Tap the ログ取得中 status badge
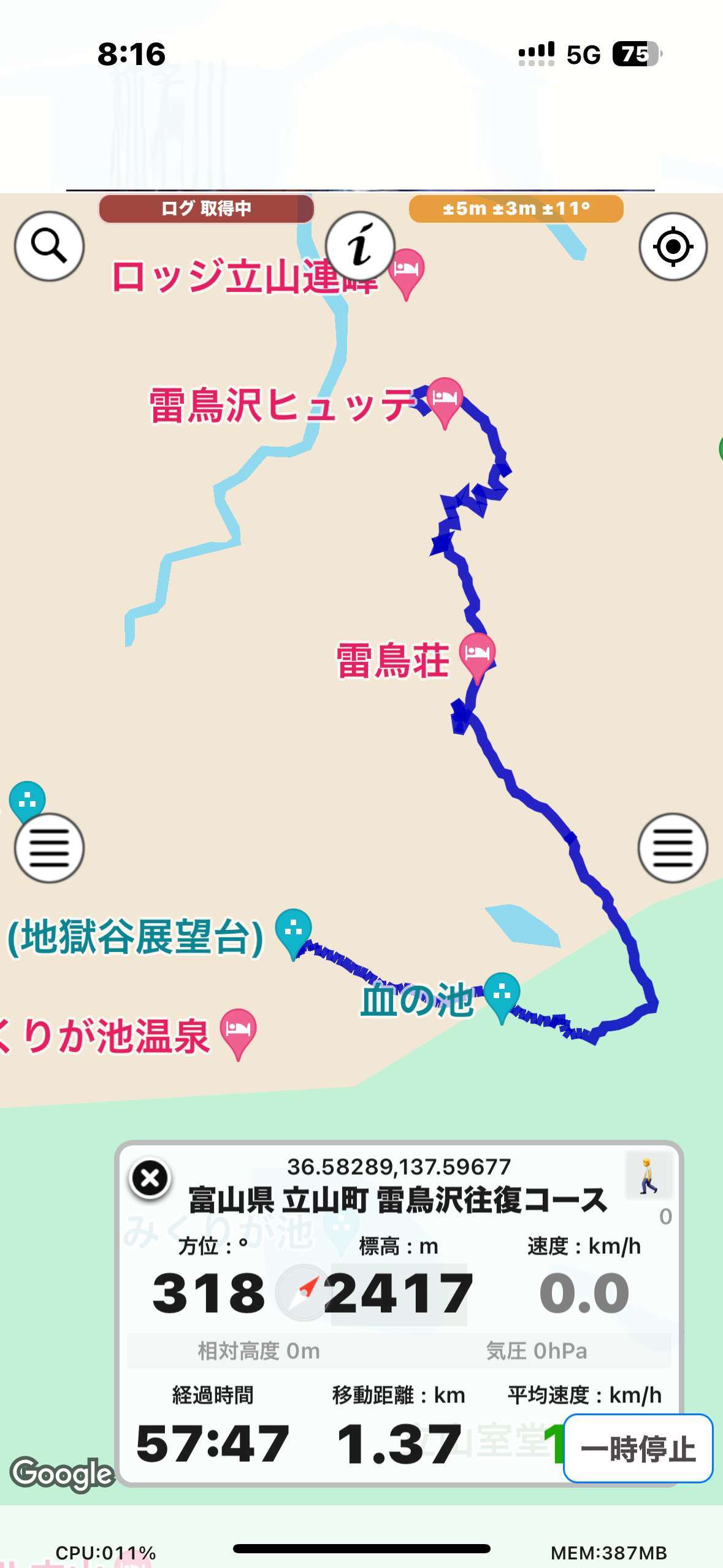This screenshot has height=1568, width=723. pyautogui.click(x=206, y=209)
